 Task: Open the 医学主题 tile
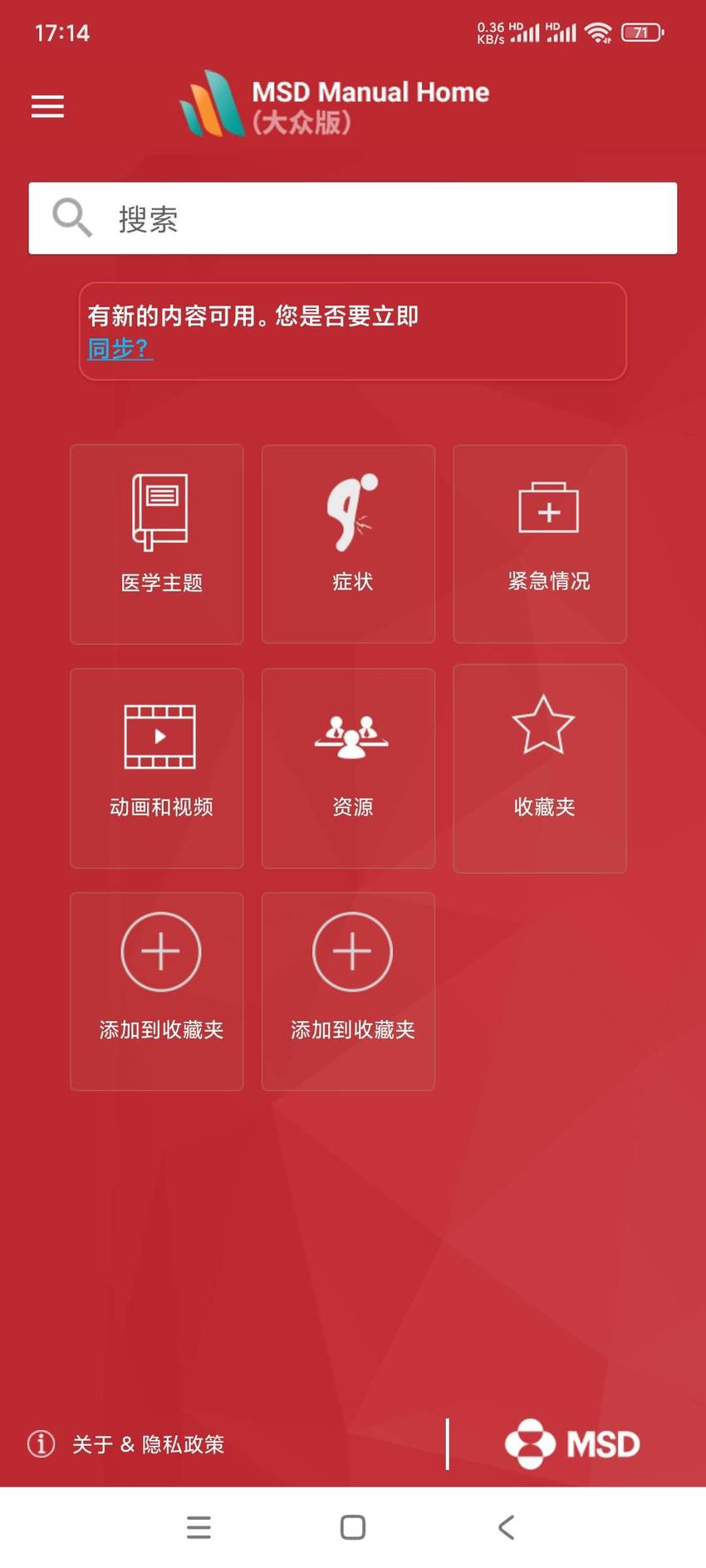click(x=157, y=544)
